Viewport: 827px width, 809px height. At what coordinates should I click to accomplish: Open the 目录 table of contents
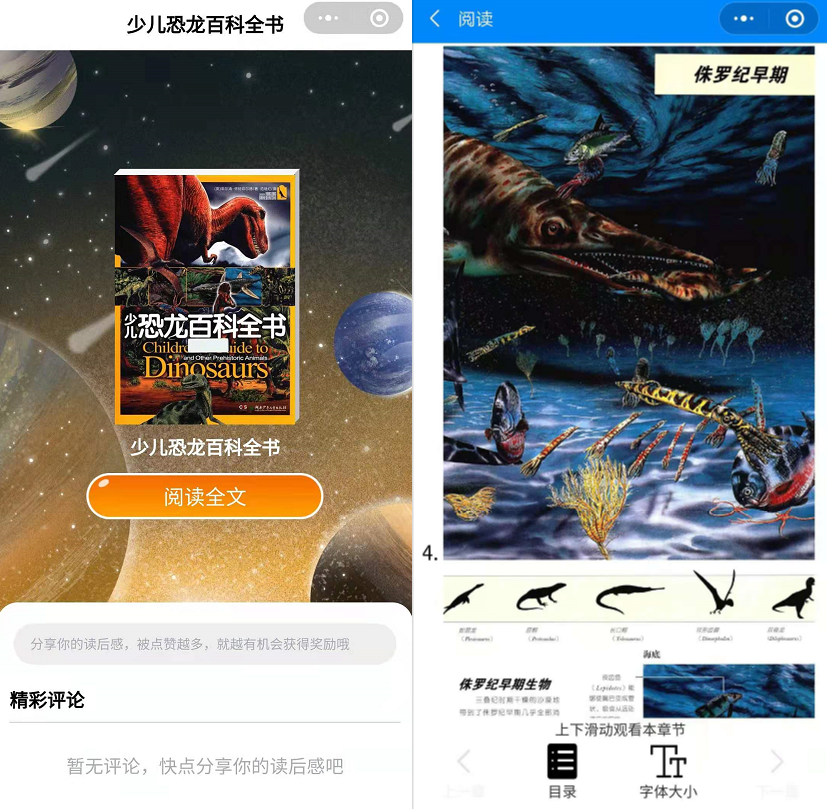(562, 771)
